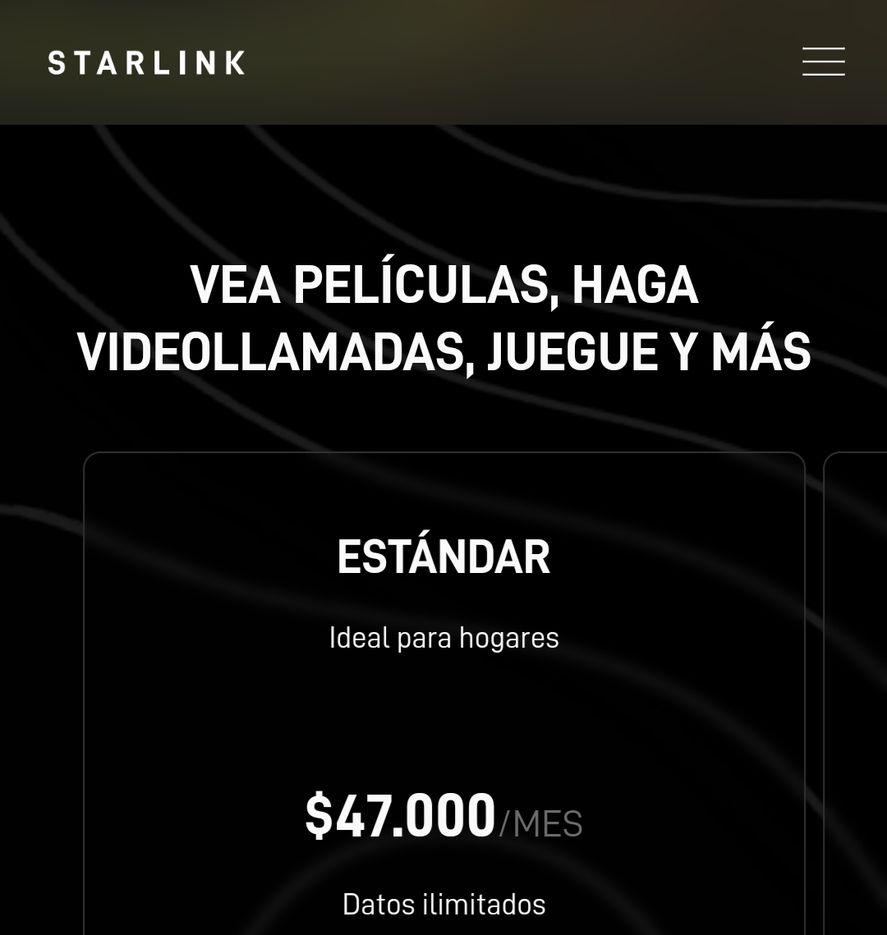Click the 'Datos ilimitados' label

point(443,903)
